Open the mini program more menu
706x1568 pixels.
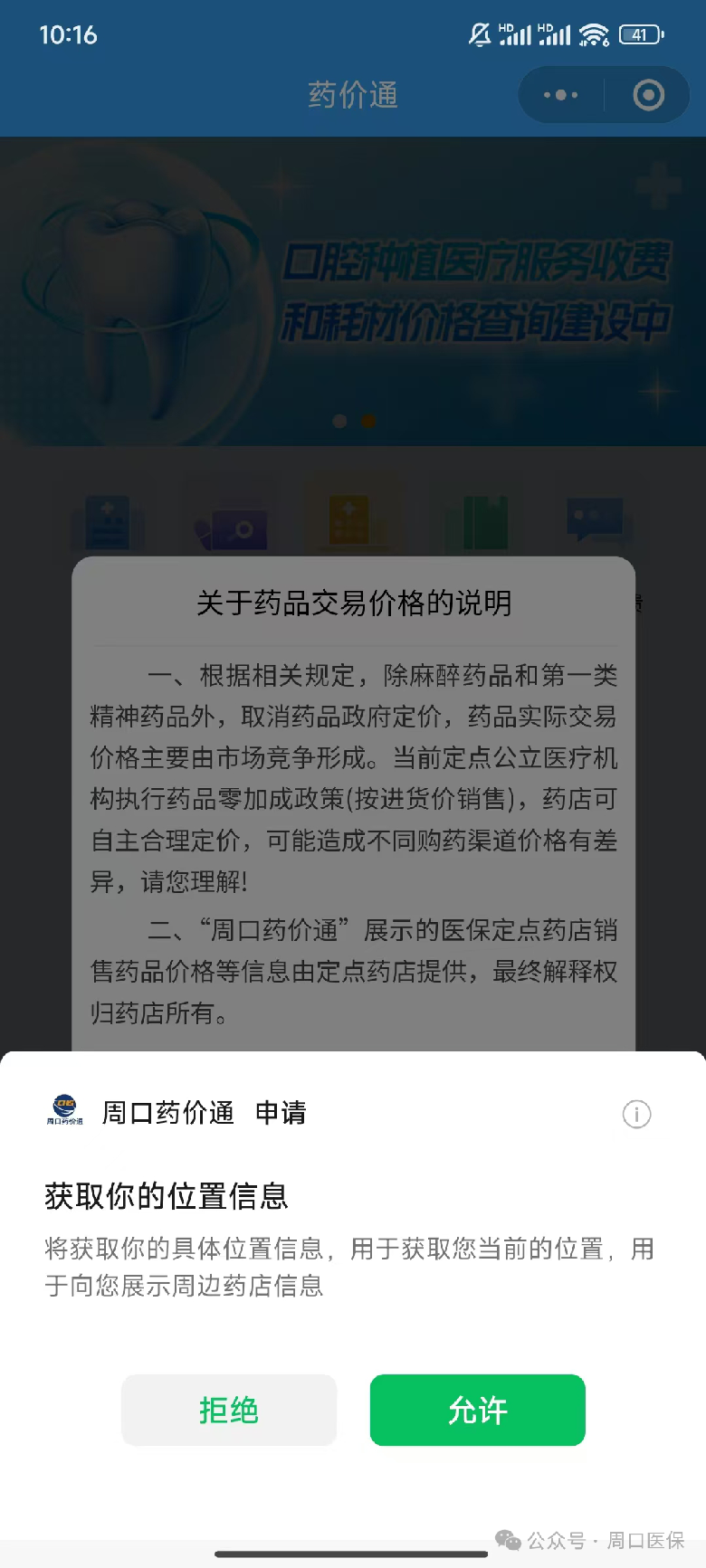tap(560, 95)
